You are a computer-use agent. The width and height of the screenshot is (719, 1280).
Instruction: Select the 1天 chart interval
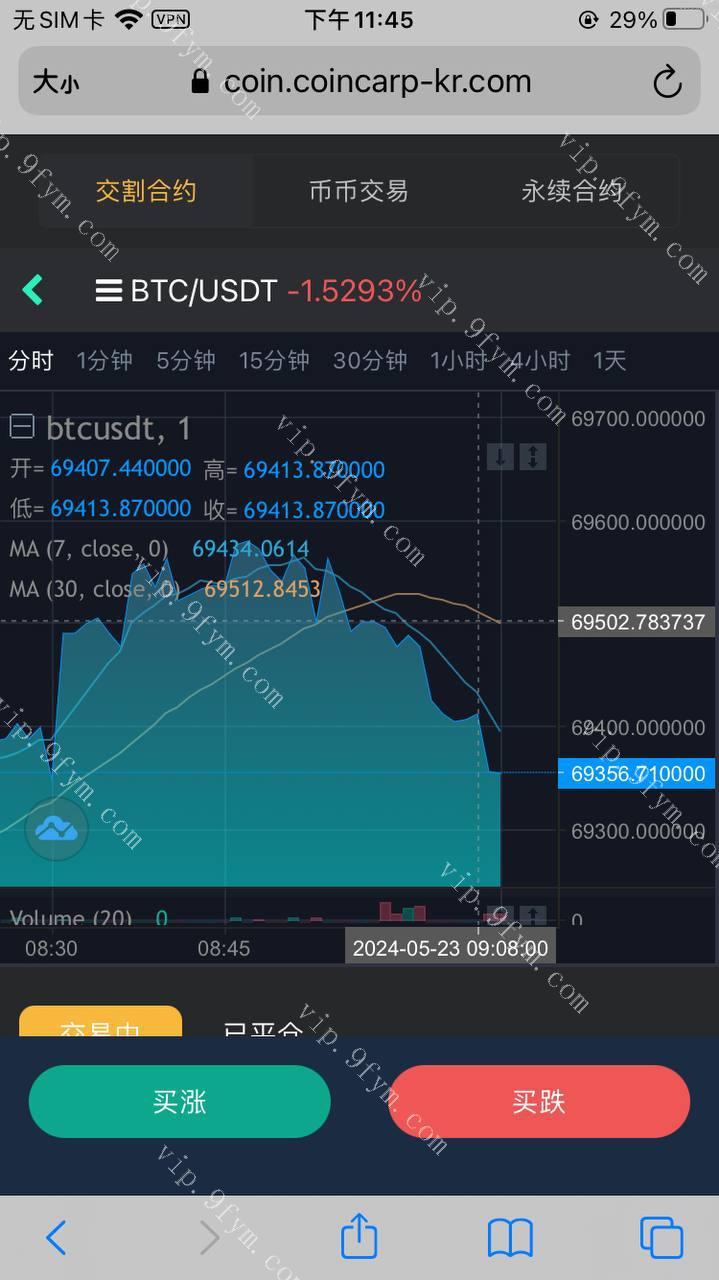click(x=609, y=361)
